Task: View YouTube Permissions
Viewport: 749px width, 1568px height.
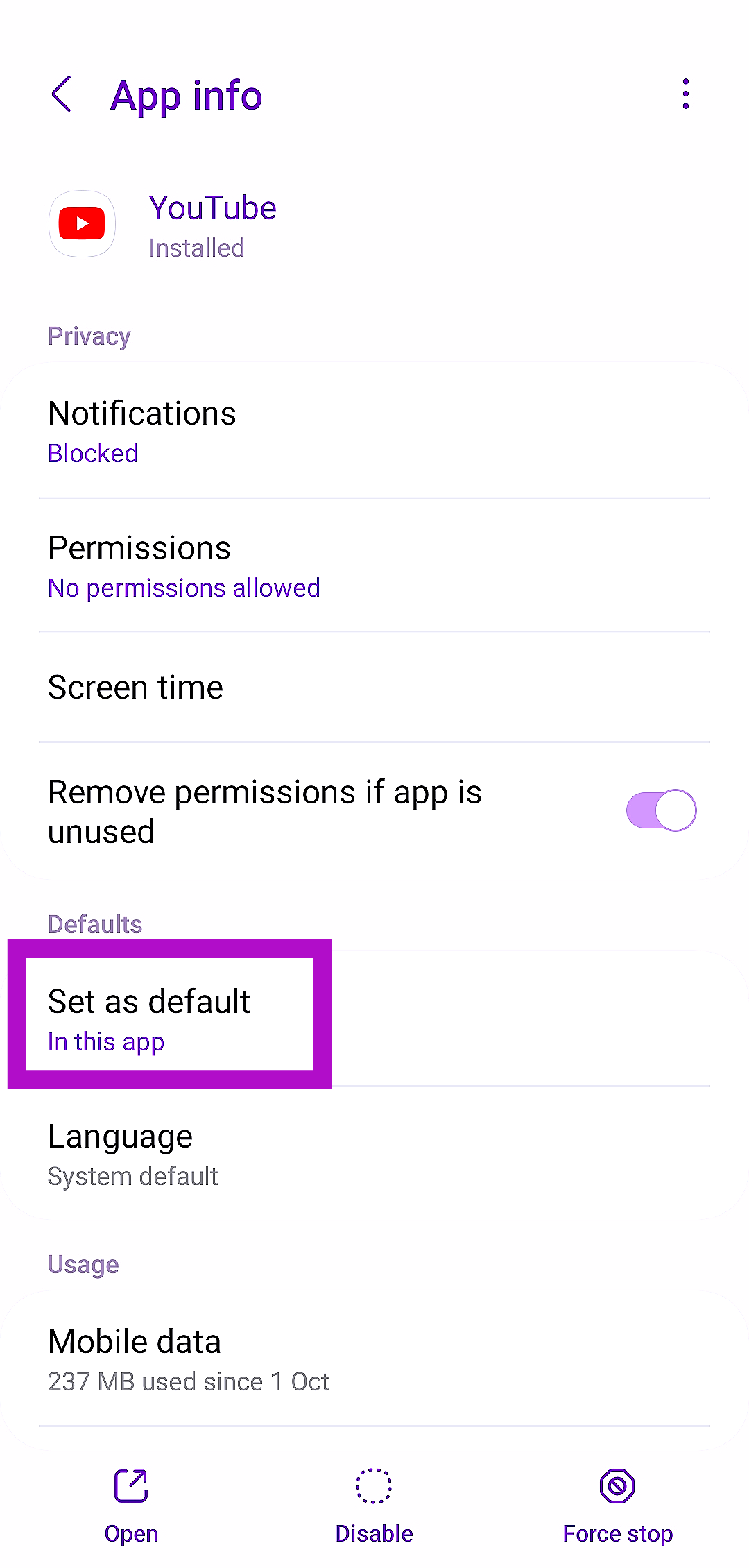Action: coord(374,566)
